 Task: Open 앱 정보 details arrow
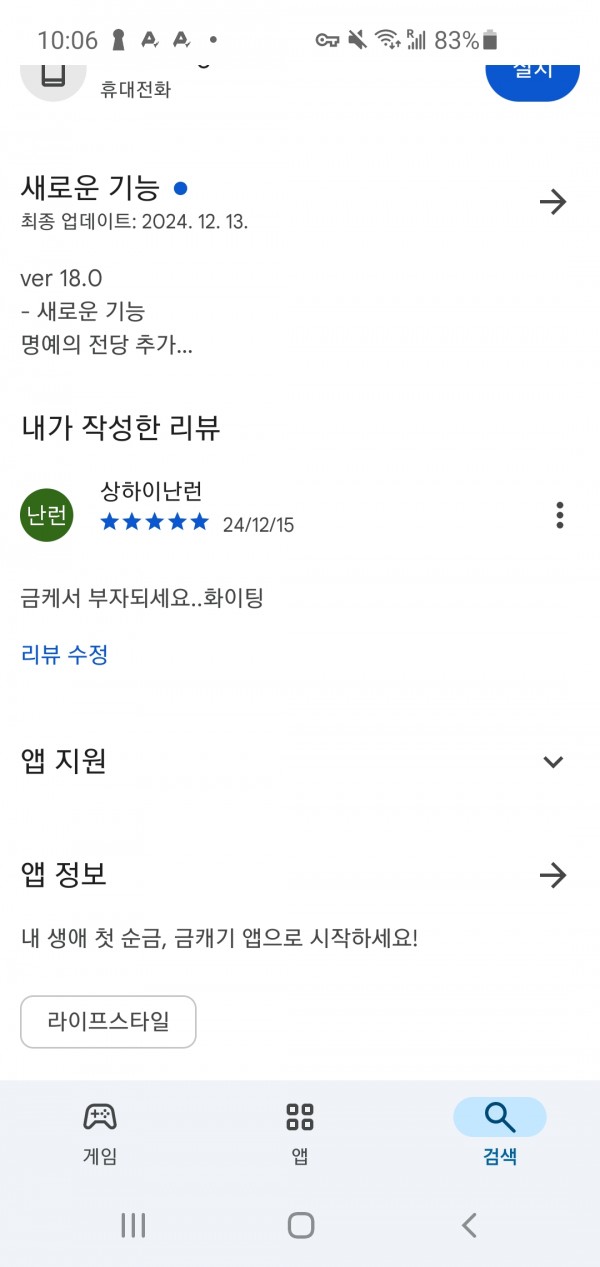coord(553,876)
